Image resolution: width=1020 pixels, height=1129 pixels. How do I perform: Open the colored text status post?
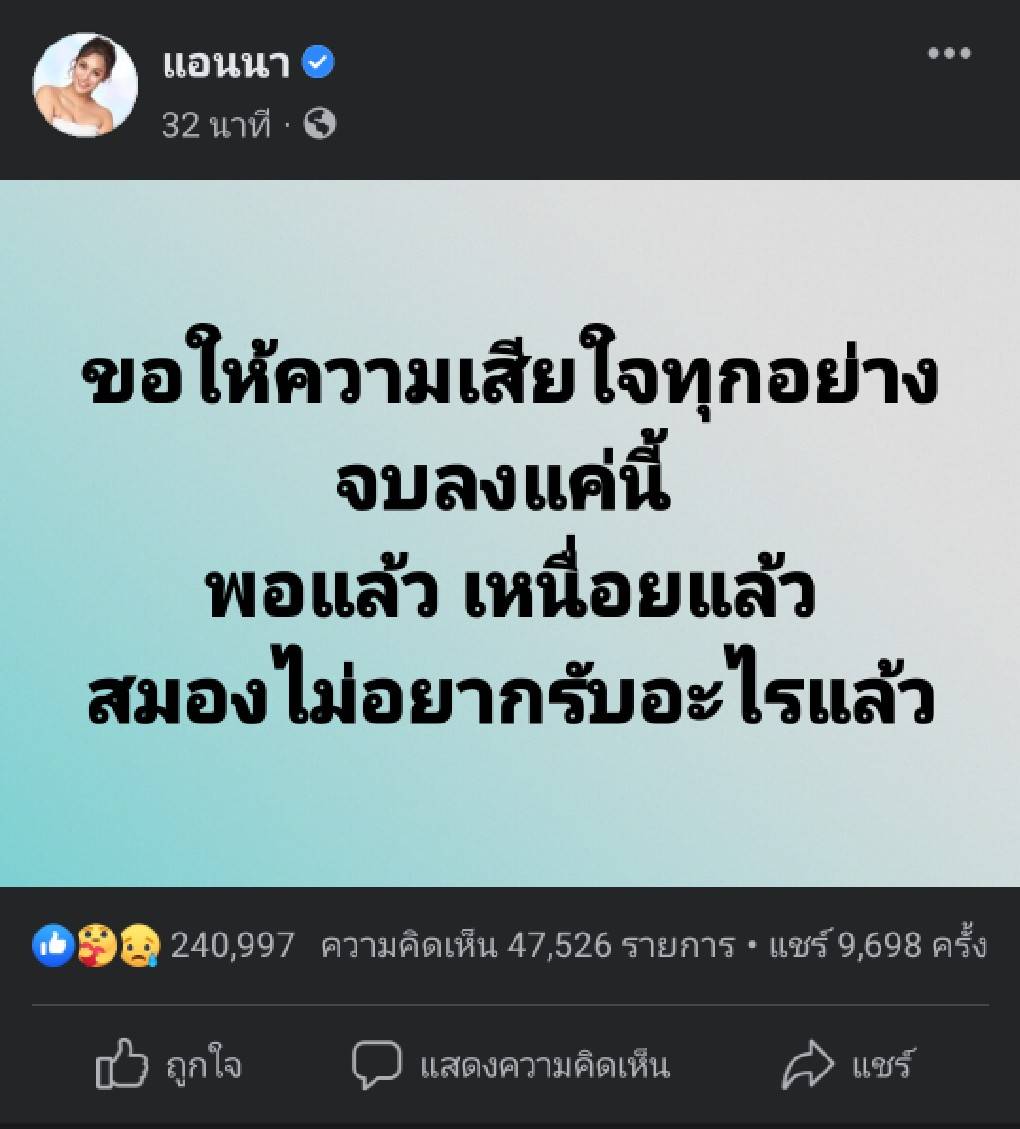pos(510,533)
